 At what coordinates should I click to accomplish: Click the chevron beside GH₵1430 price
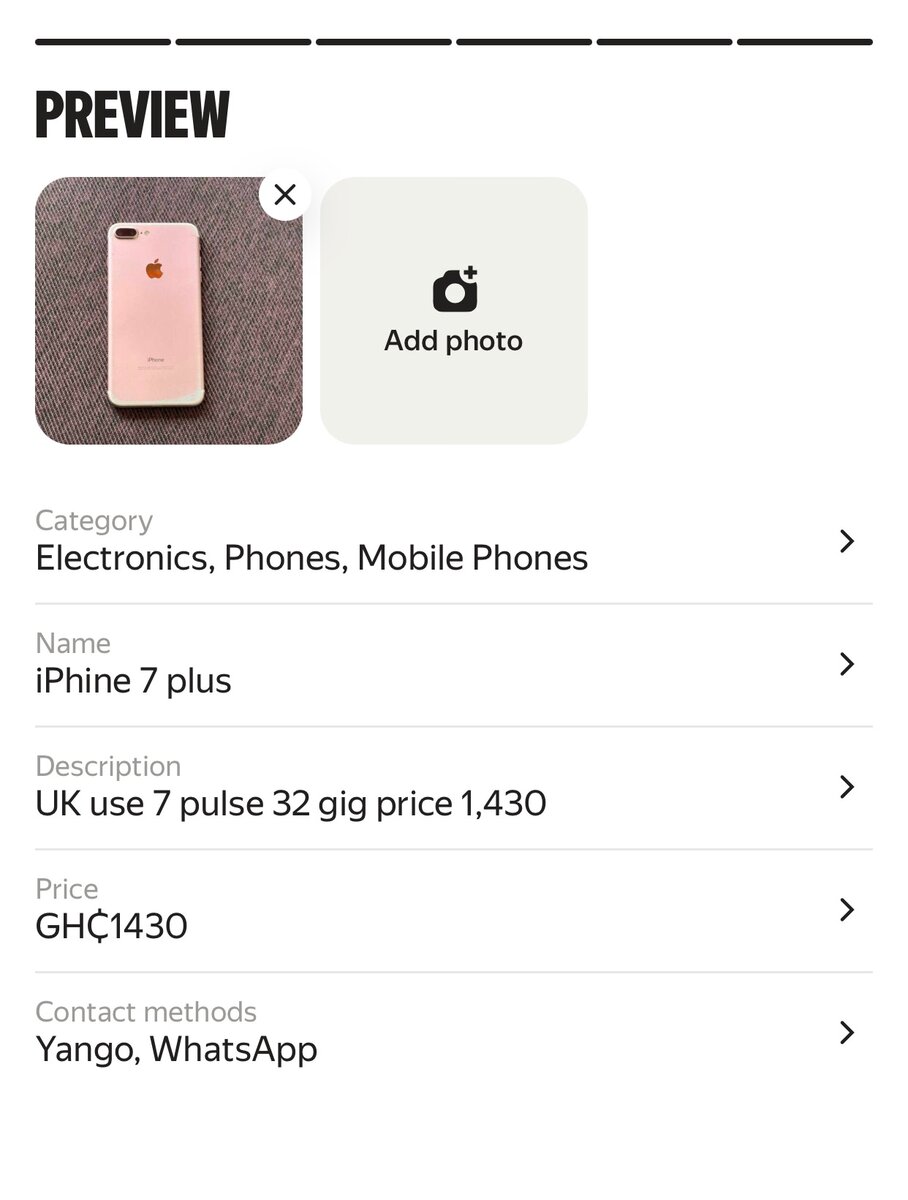click(847, 910)
